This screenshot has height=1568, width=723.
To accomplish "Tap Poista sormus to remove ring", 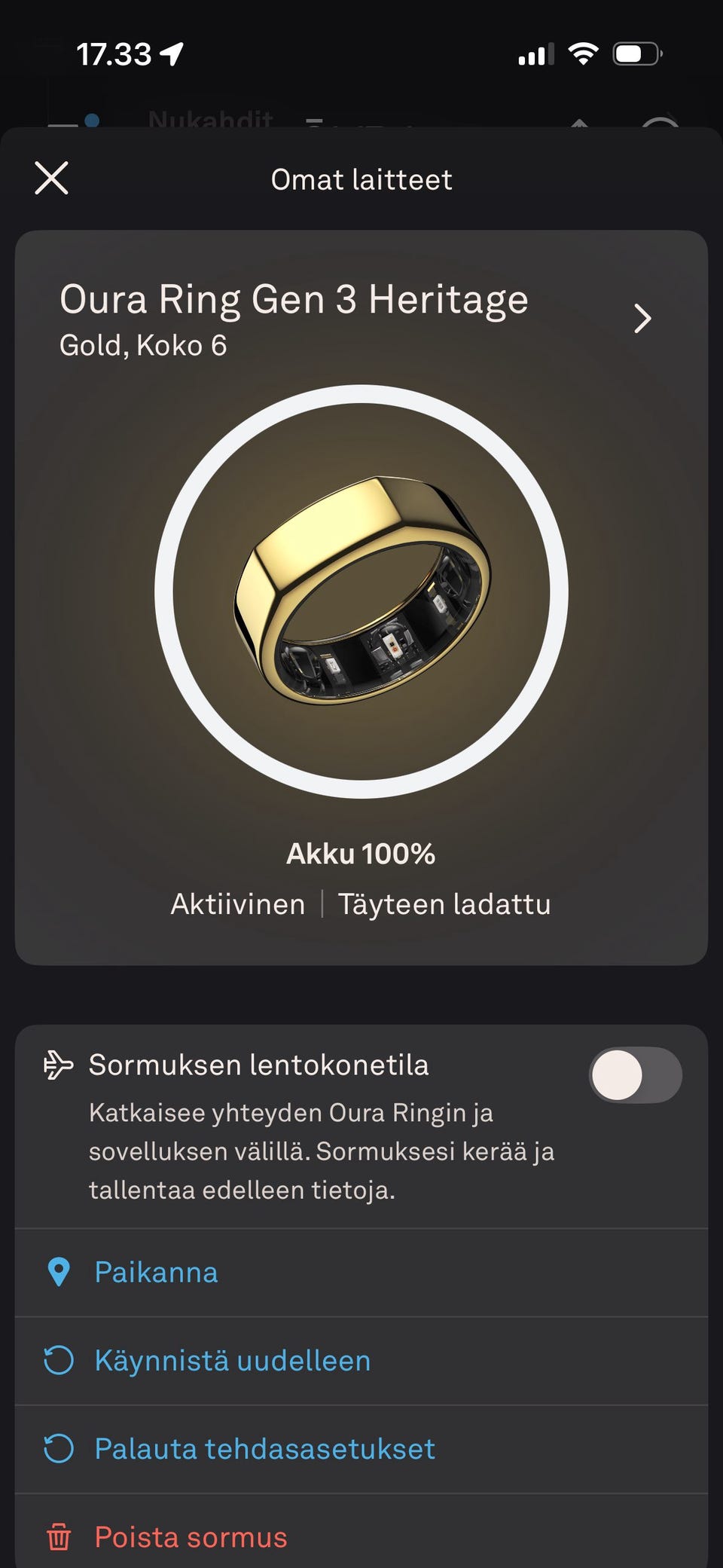I will click(x=361, y=1534).
